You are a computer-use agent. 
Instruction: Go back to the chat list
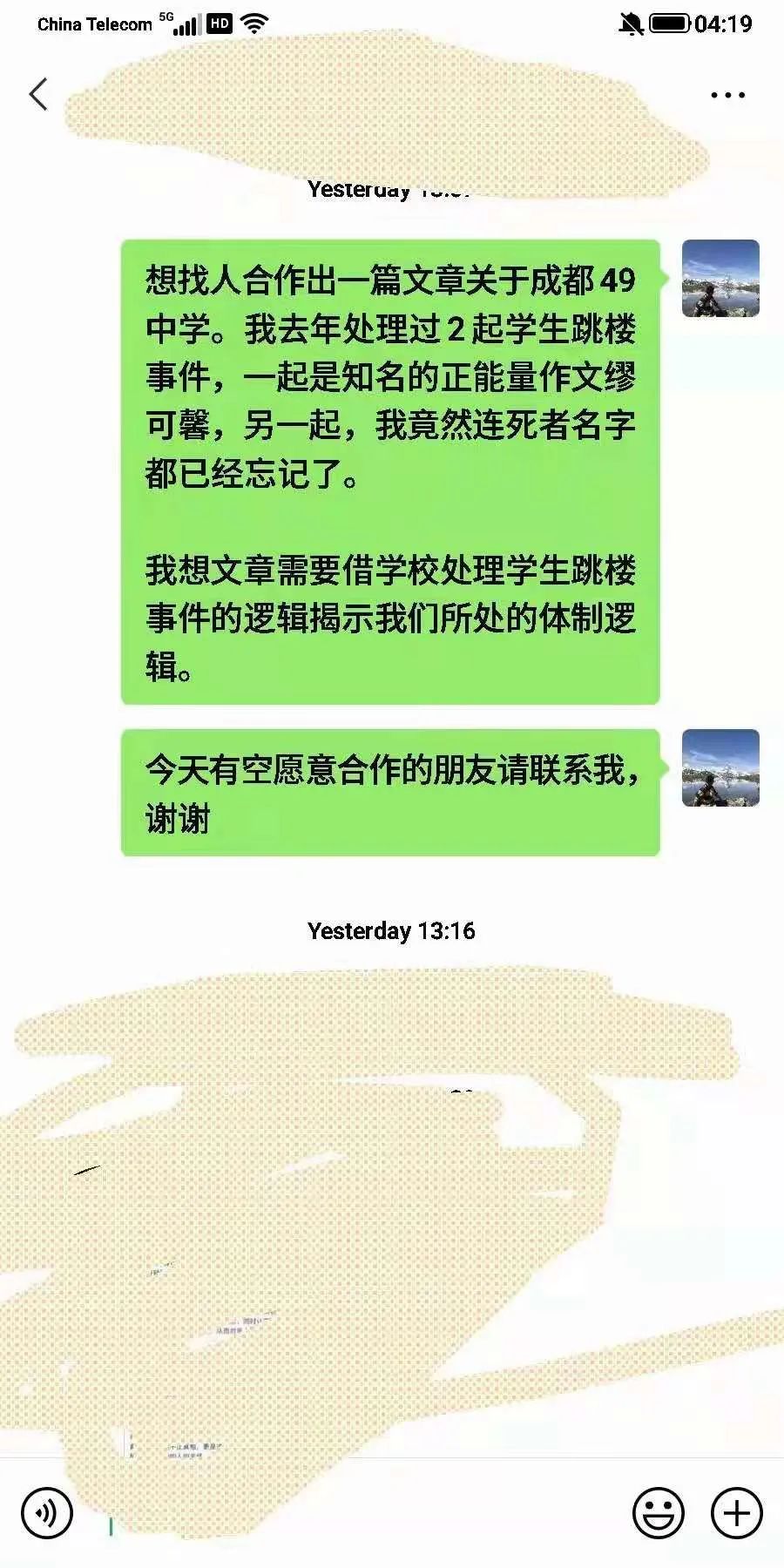(x=38, y=94)
